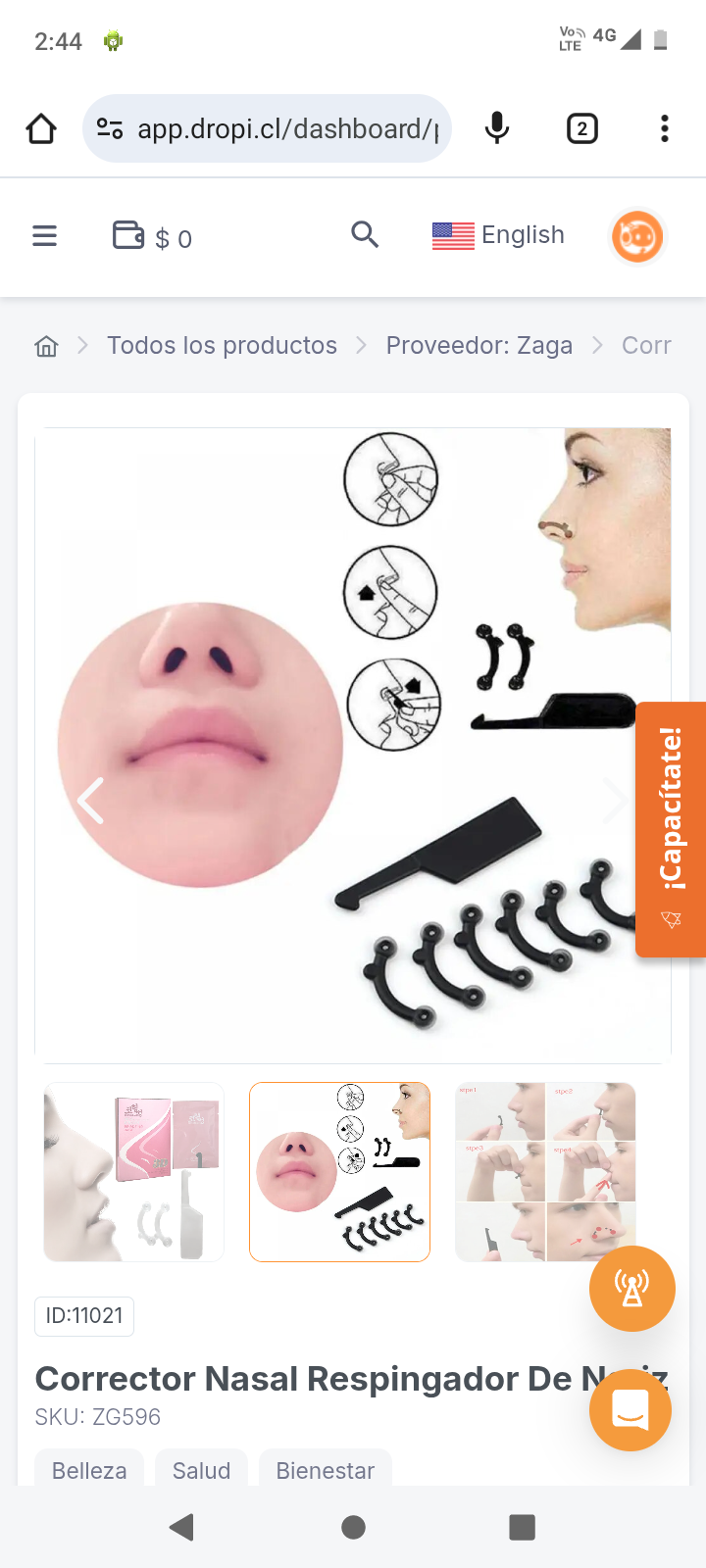Go to the home breadcrumb icon
Screen dimensions: 706x1568
click(46, 346)
